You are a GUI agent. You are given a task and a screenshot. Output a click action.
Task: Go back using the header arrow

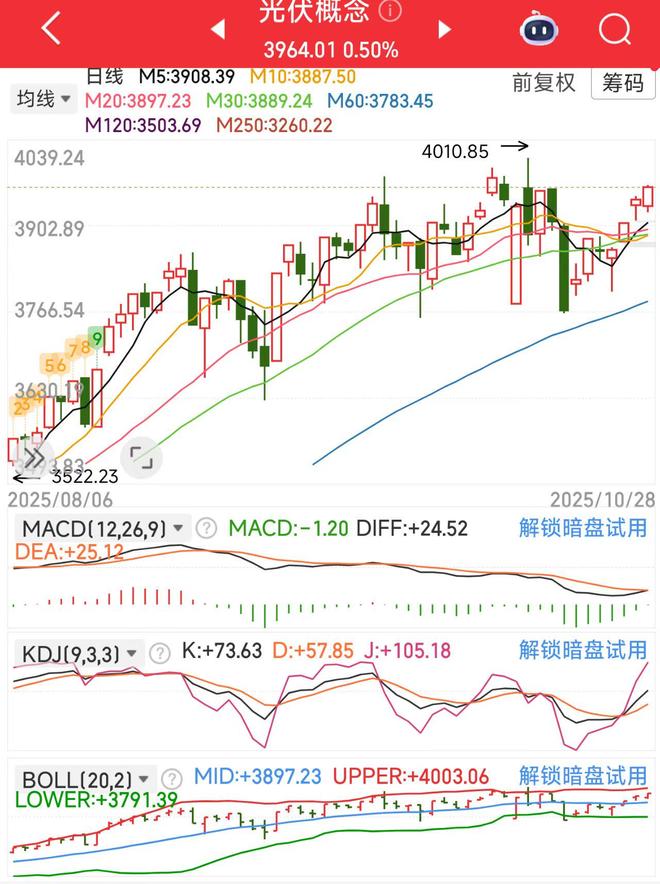tap(50, 29)
